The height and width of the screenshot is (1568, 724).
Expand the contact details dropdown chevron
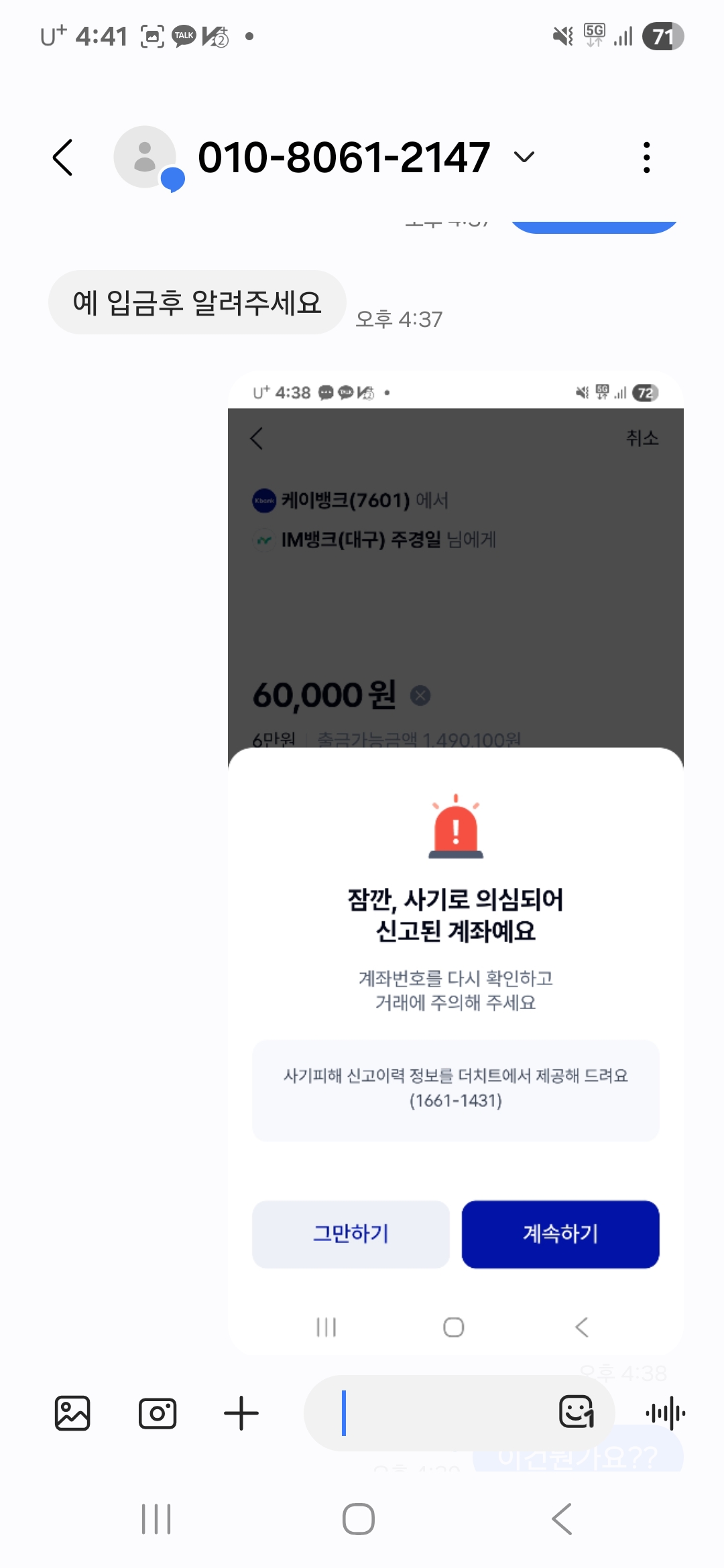point(524,157)
